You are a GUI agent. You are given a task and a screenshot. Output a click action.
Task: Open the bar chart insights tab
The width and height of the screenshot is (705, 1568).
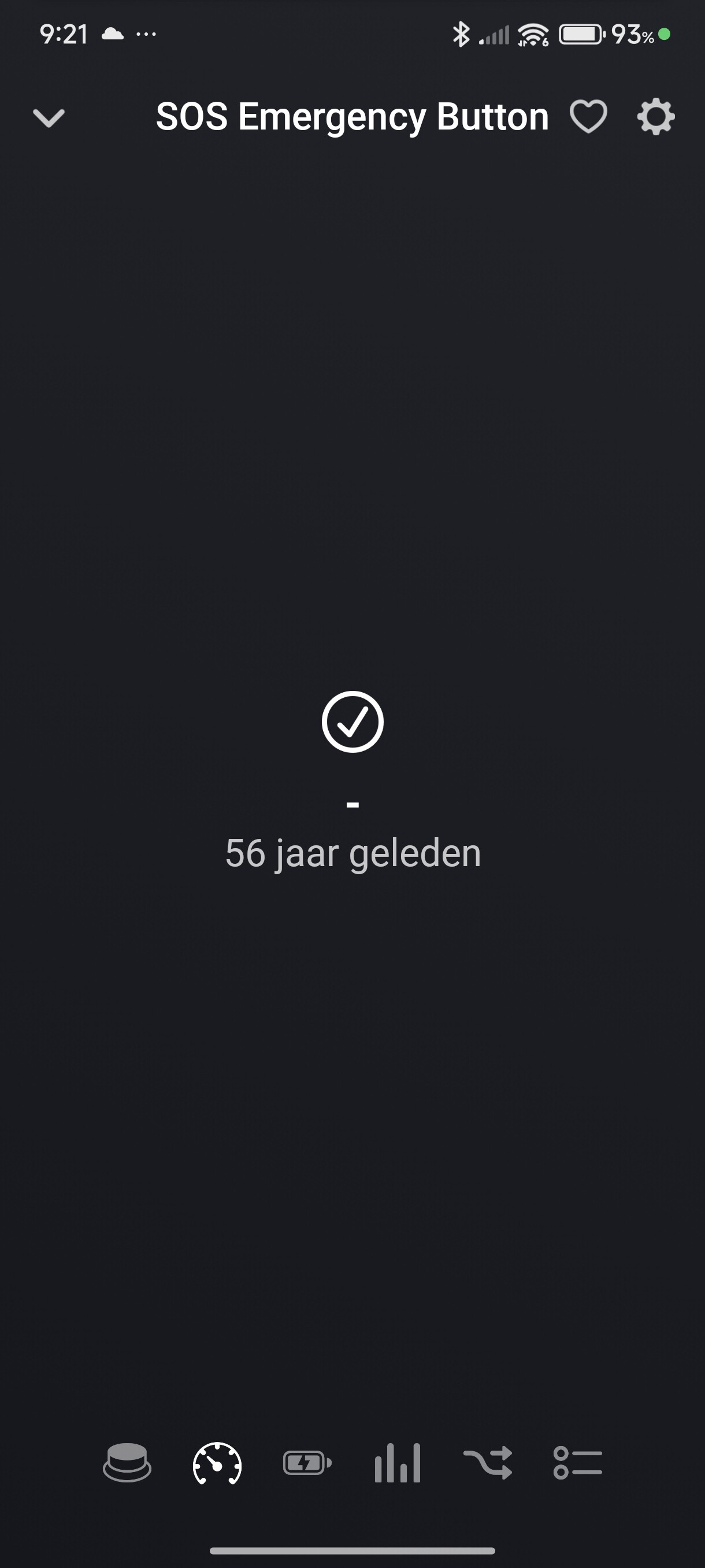pyautogui.click(x=397, y=1463)
